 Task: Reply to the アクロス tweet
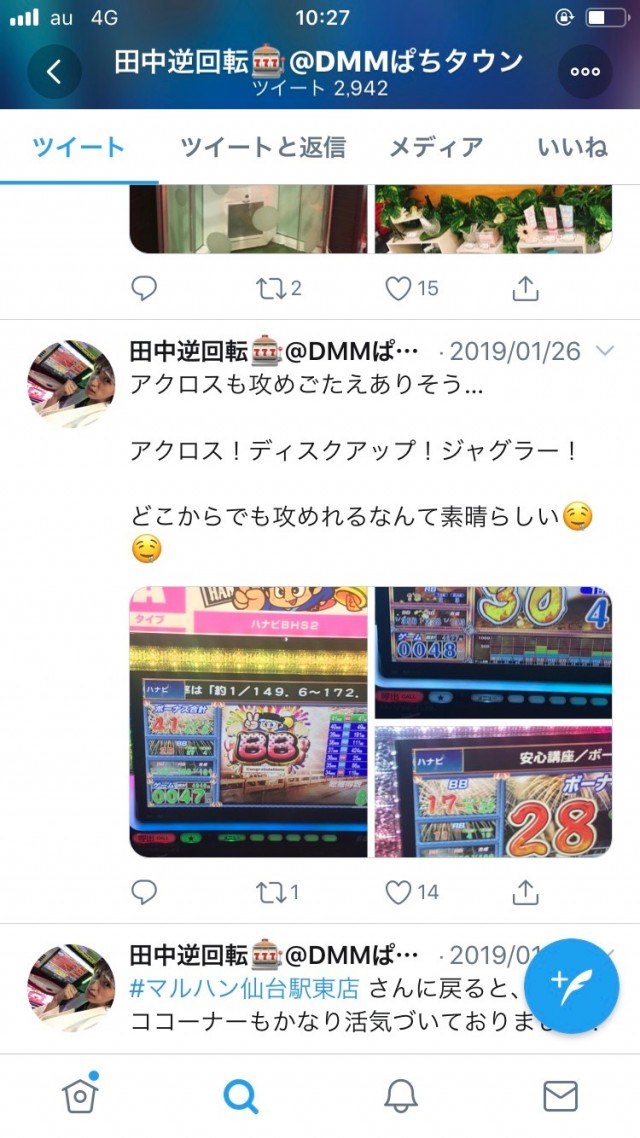pos(144,892)
